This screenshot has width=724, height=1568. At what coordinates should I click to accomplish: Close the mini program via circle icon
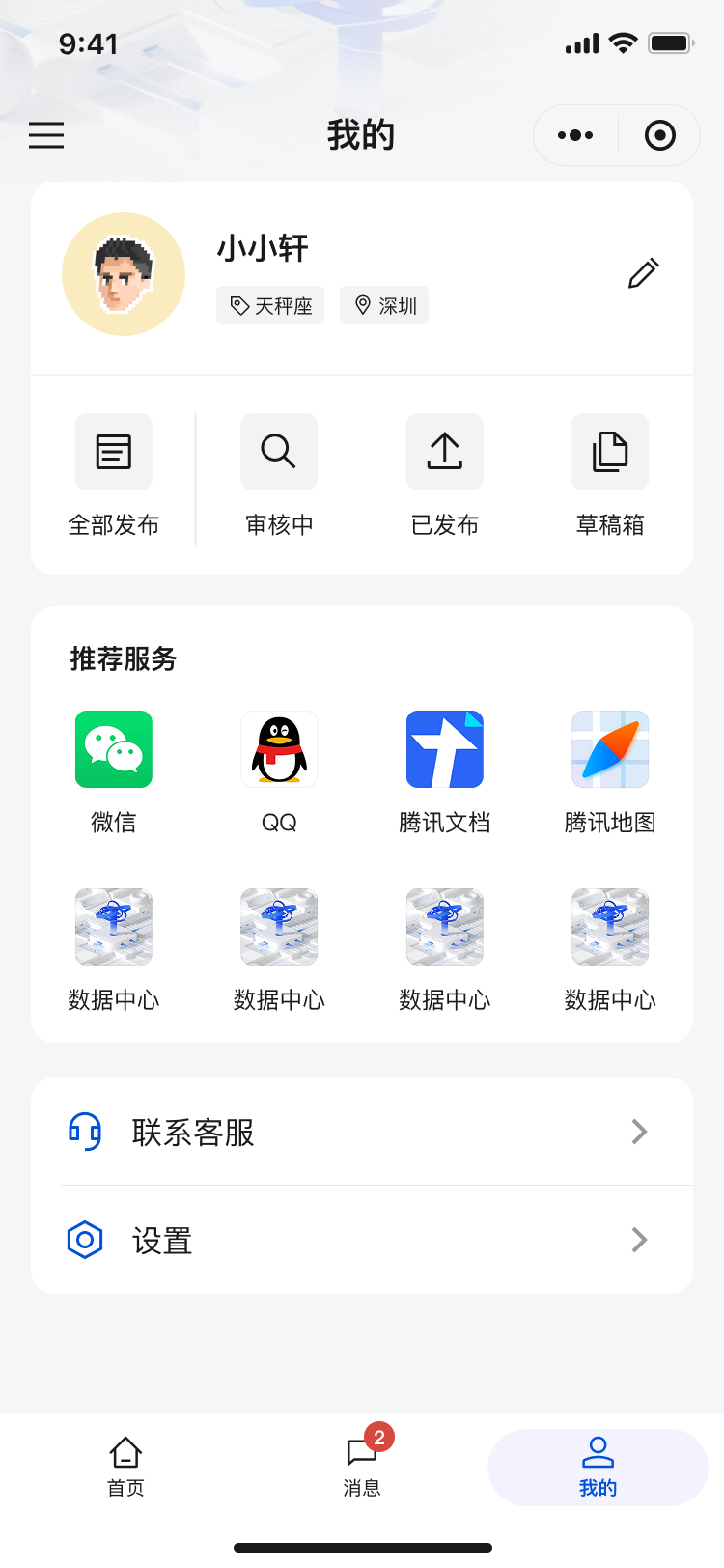660,135
